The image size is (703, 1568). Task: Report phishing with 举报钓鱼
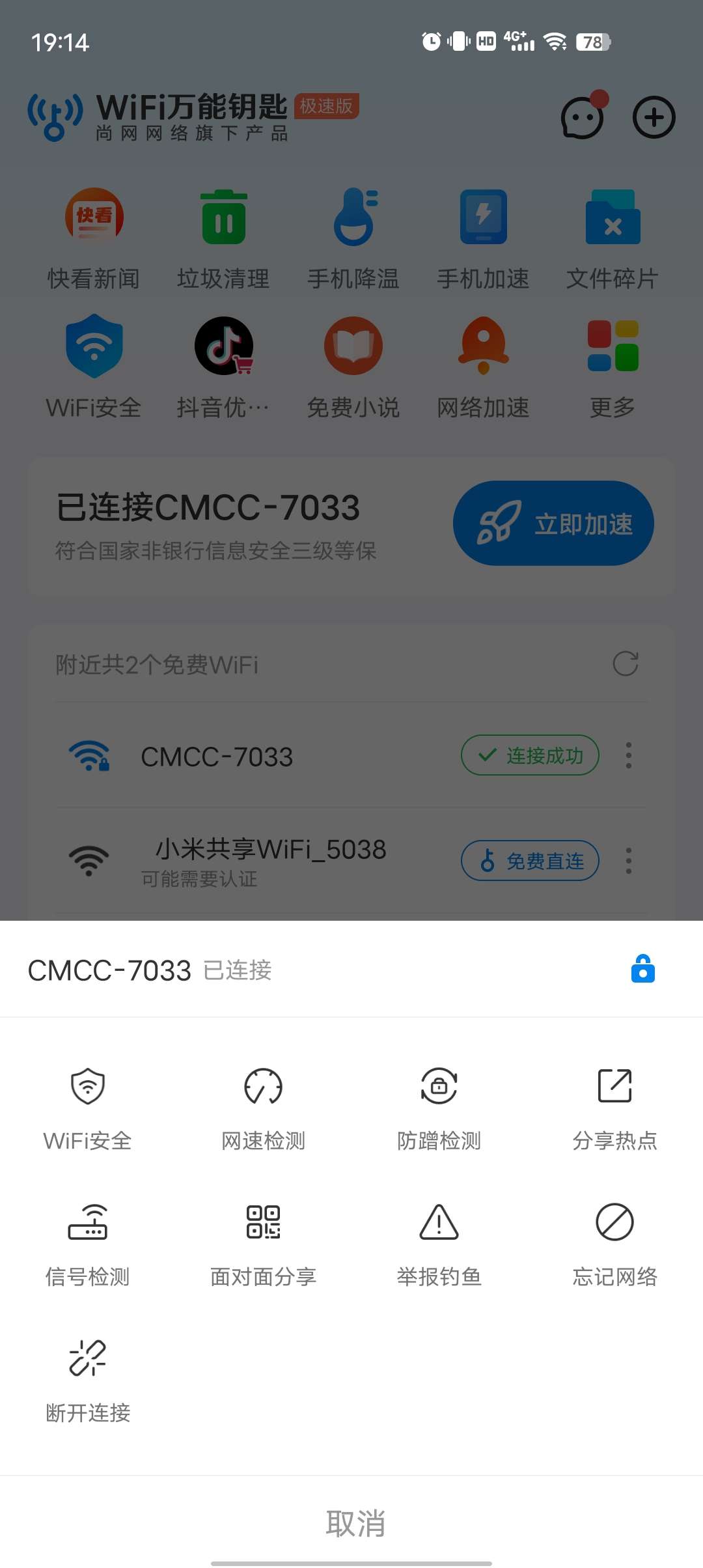click(439, 1243)
